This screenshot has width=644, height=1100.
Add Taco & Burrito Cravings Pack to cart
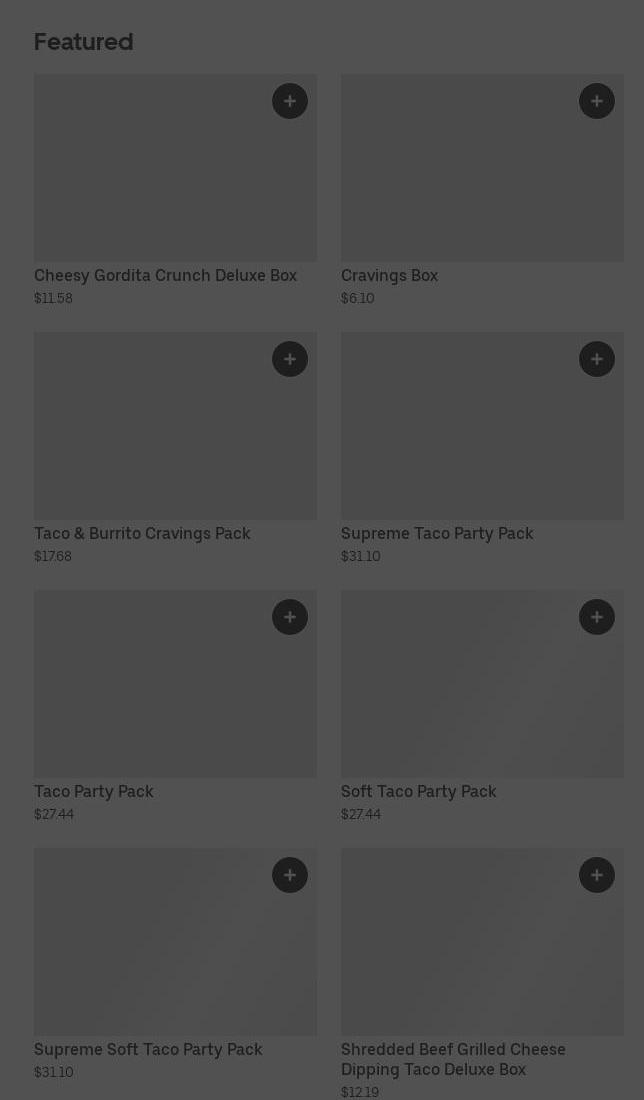pyautogui.click(x=290, y=359)
